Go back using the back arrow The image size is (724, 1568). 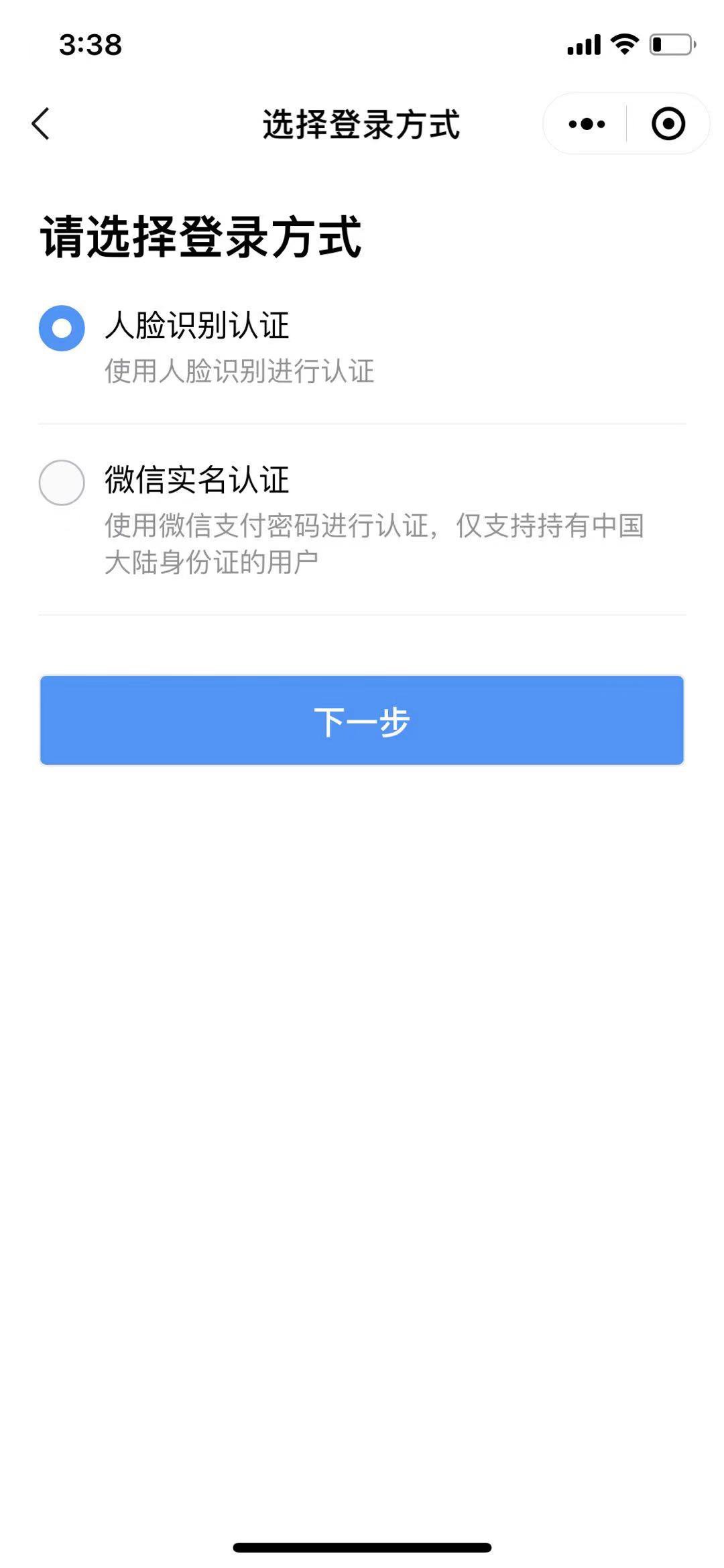pyautogui.click(x=41, y=124)
